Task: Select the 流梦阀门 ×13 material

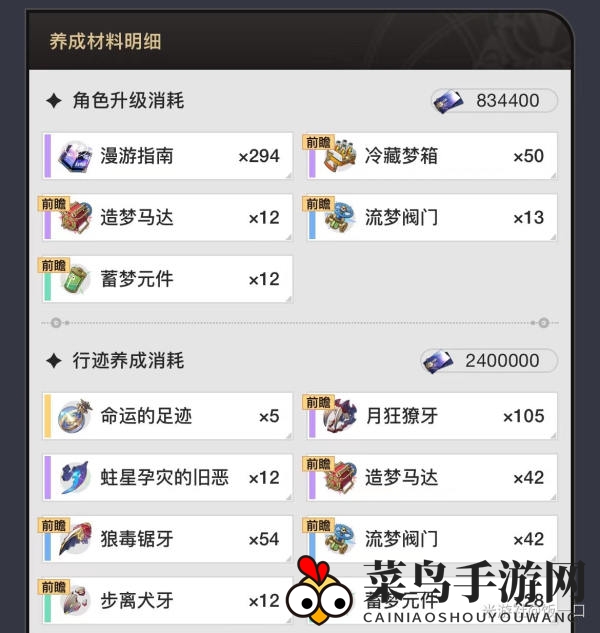Action: (x=431, y=217)
